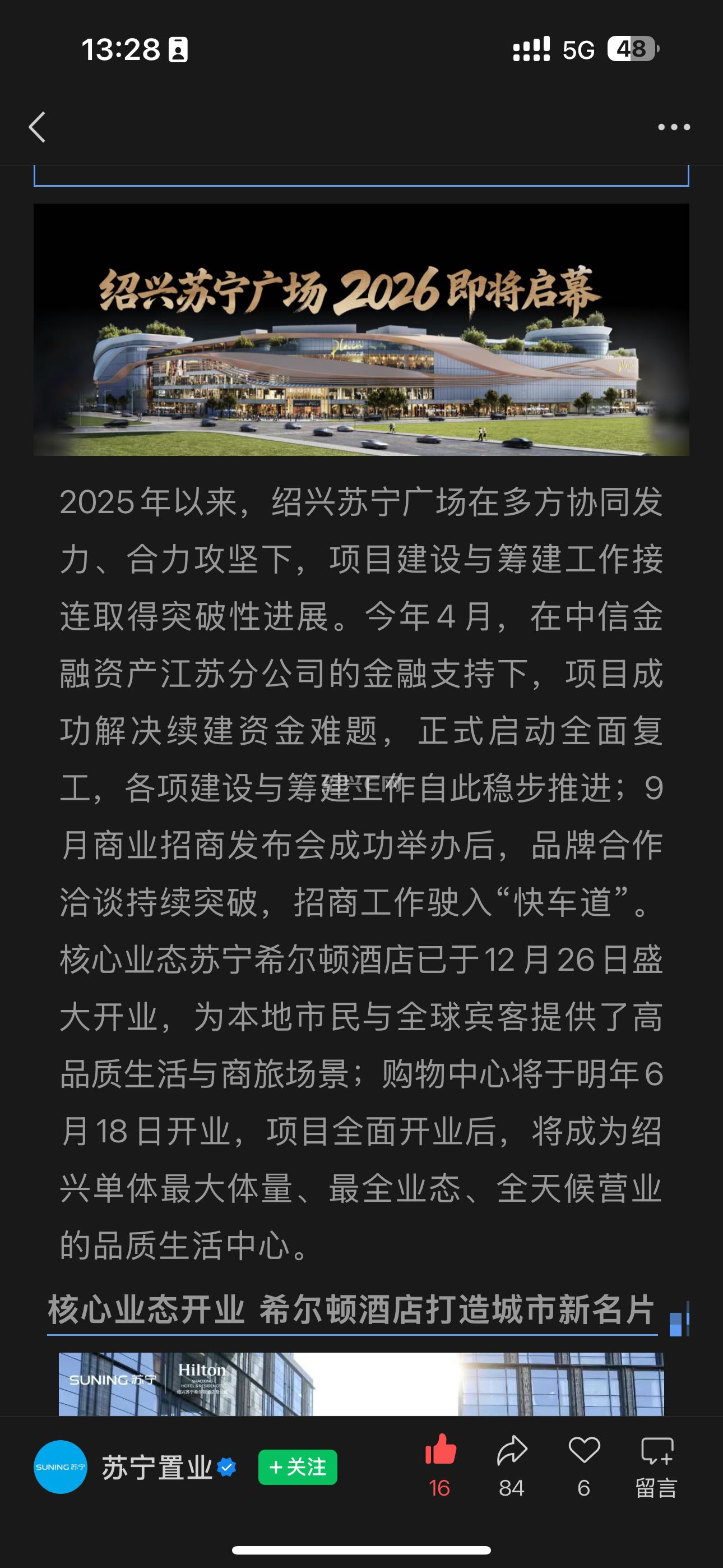Open the Hilton hotel photo
Viewport: 723px width, 1568px height.
361,1383
